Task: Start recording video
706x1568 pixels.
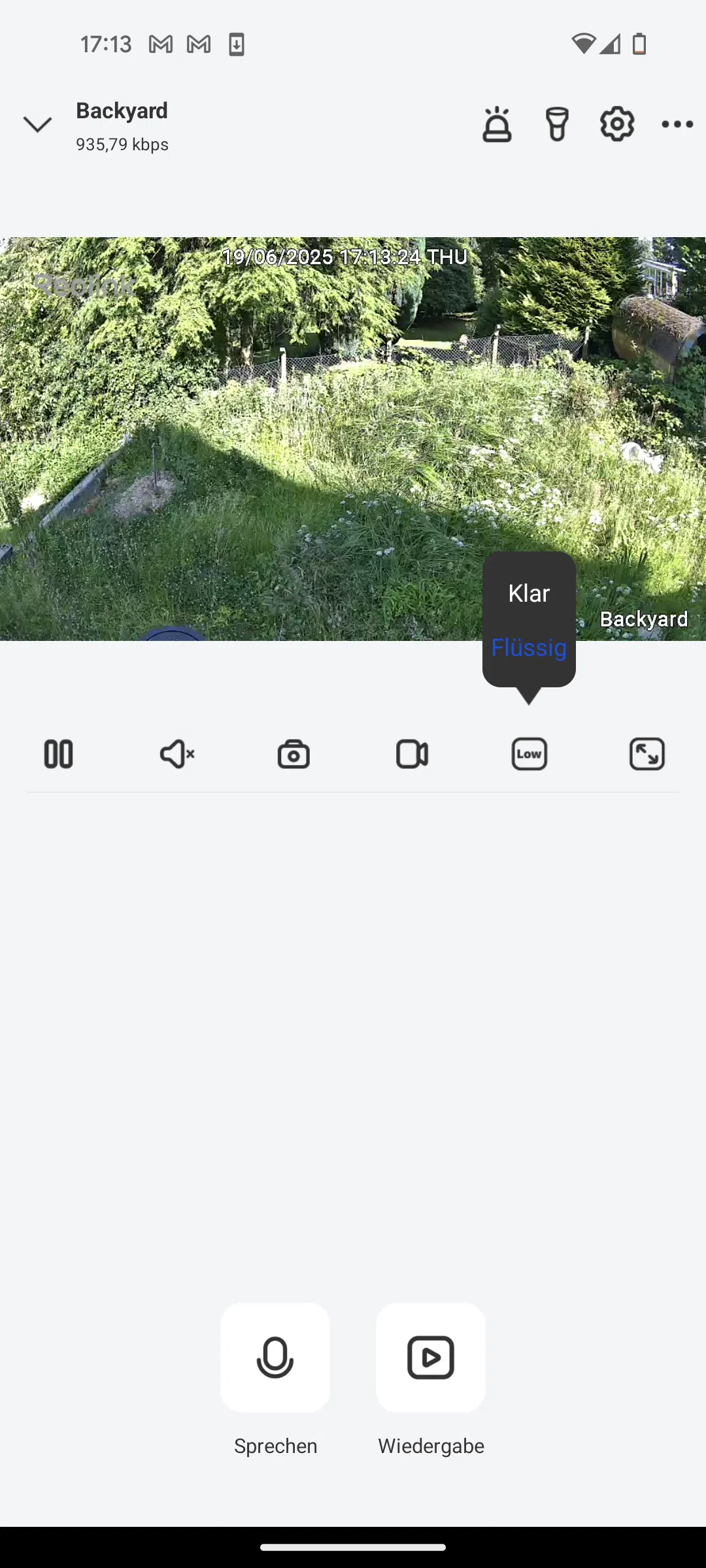Action: [x=412, y=754]
